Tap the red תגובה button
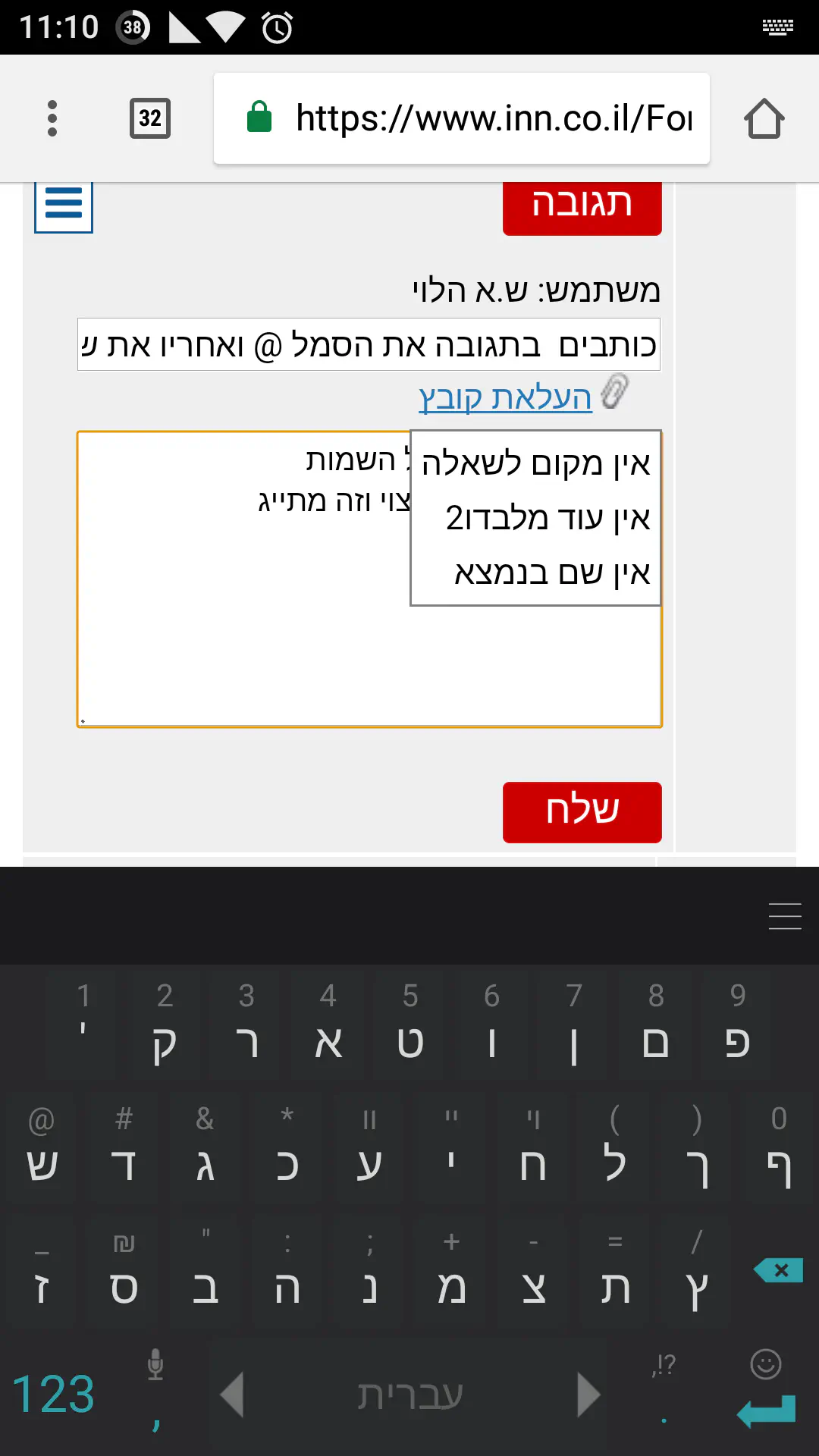Image resolution: width=819 pixels, height=1456 pixels. pos(582,206)
